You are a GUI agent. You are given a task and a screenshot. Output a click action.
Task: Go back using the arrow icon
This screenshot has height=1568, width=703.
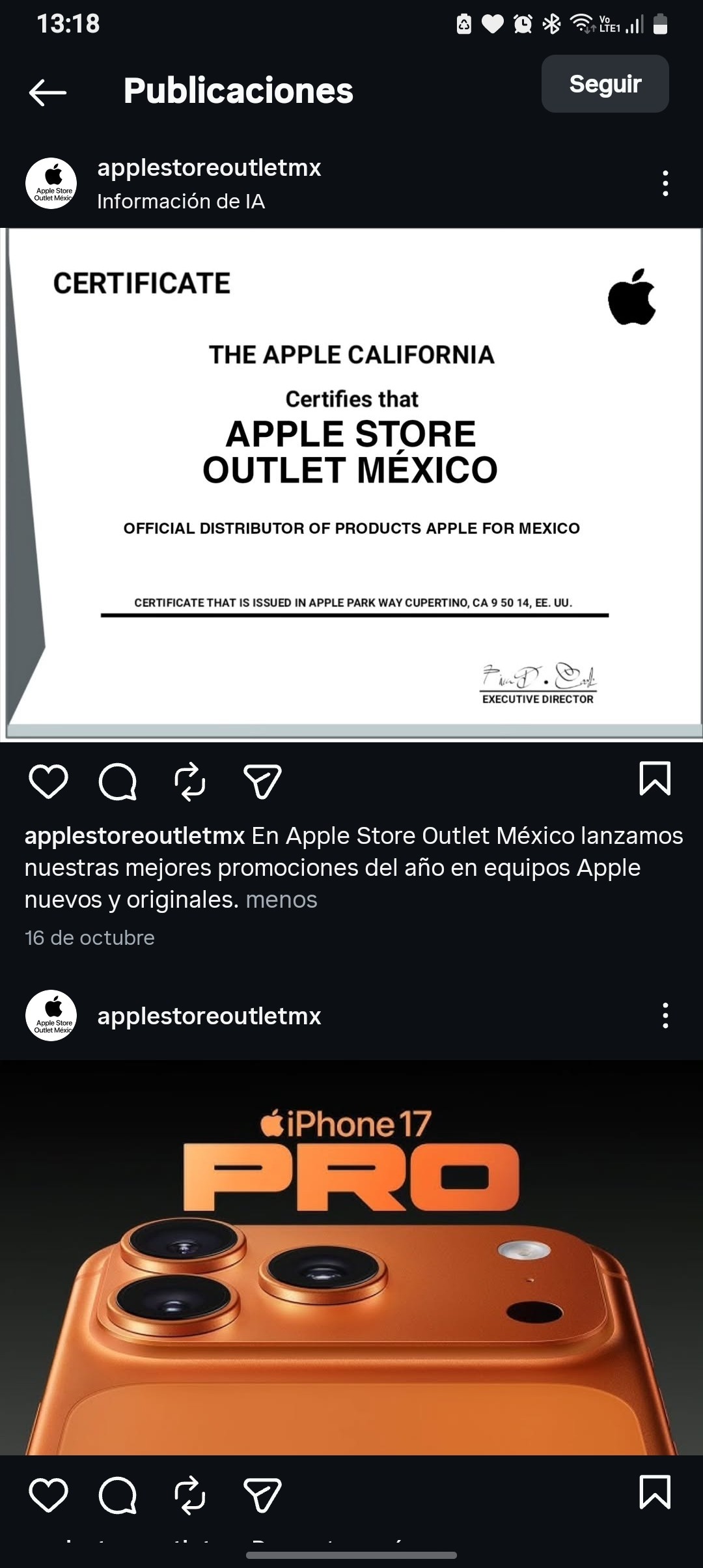coord(48,92)
